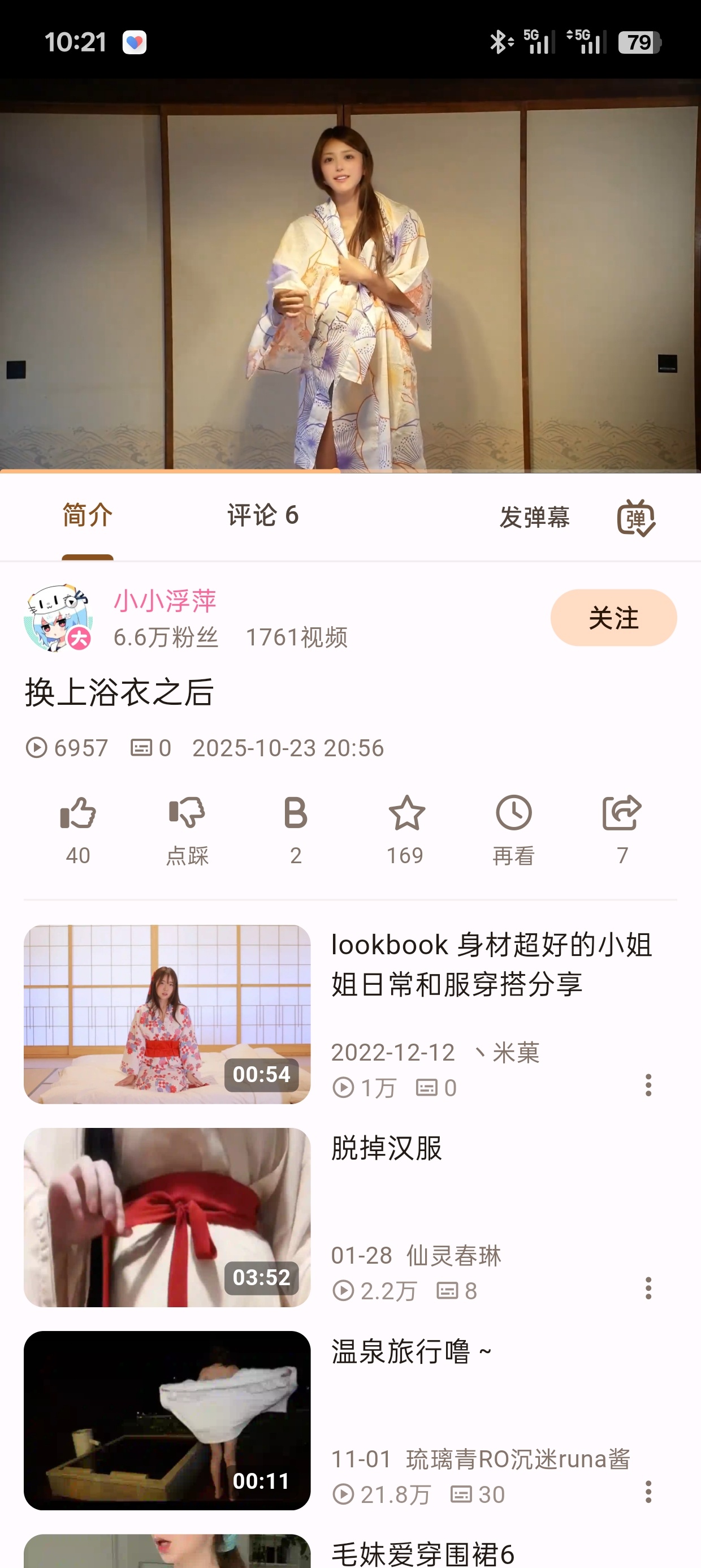
Task: Save to watch later with 再看
Action: coord(513,829)
